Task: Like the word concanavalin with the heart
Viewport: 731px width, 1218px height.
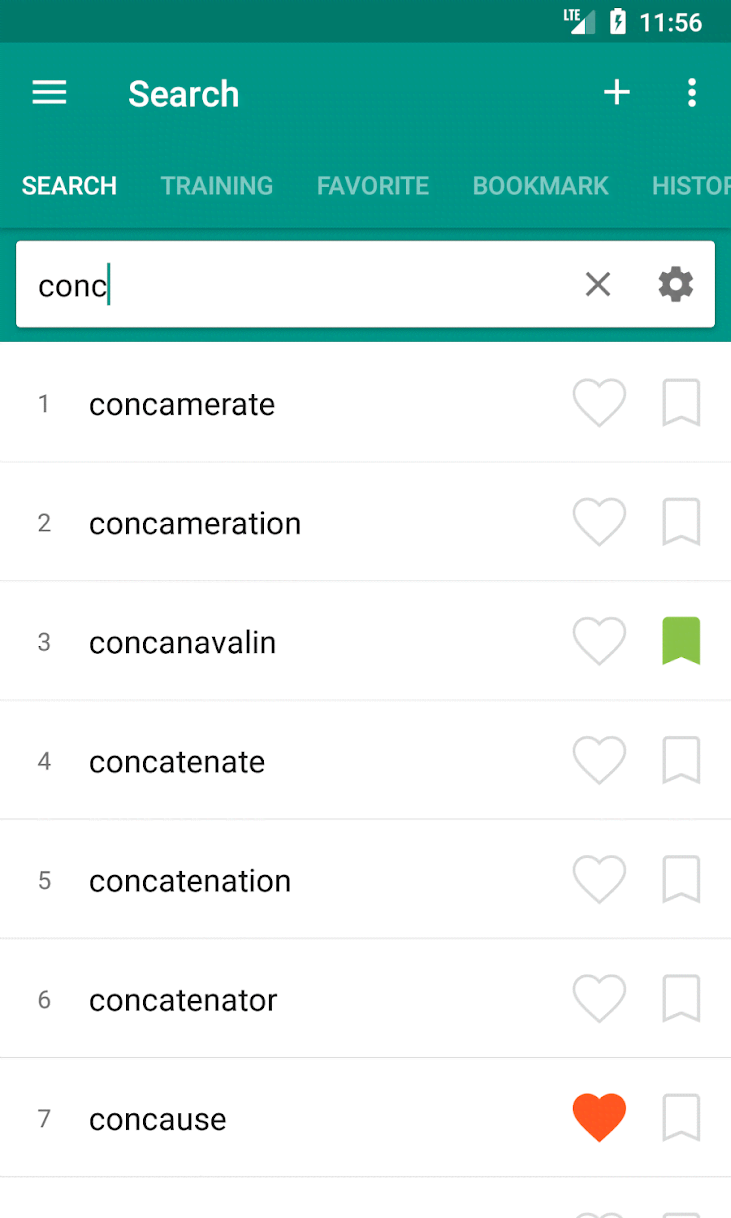Action: [x=599, y=642]
